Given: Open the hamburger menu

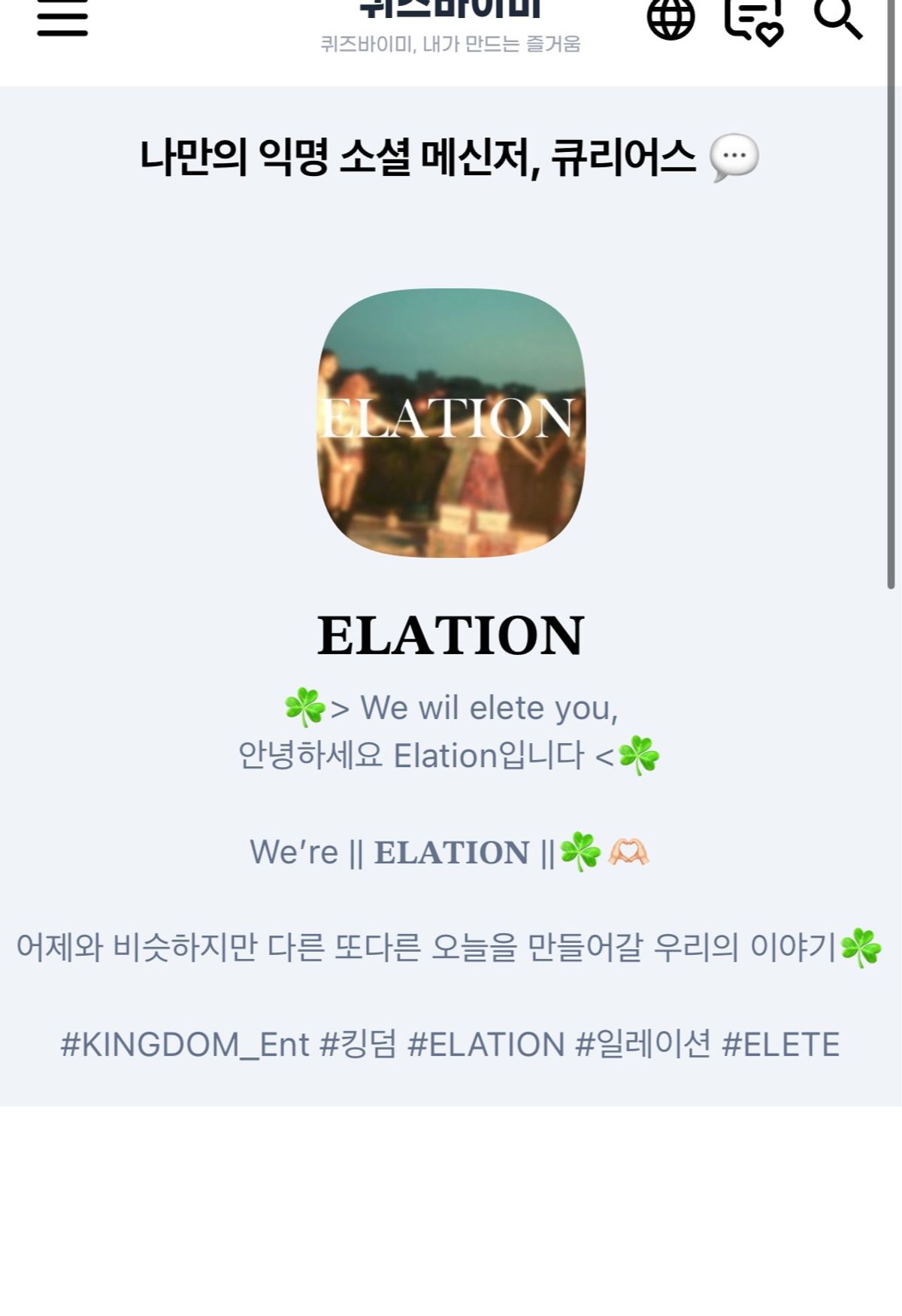Looking at the screenshot, I should coord(62,20).
